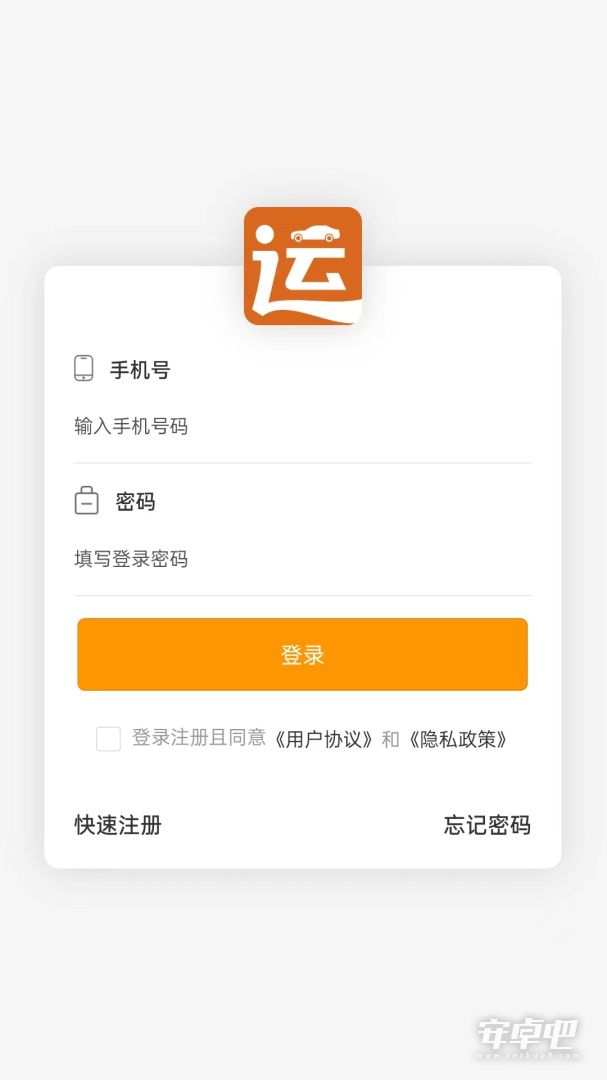
Task: Tap the phone number input field
Action: coord(302,427)
